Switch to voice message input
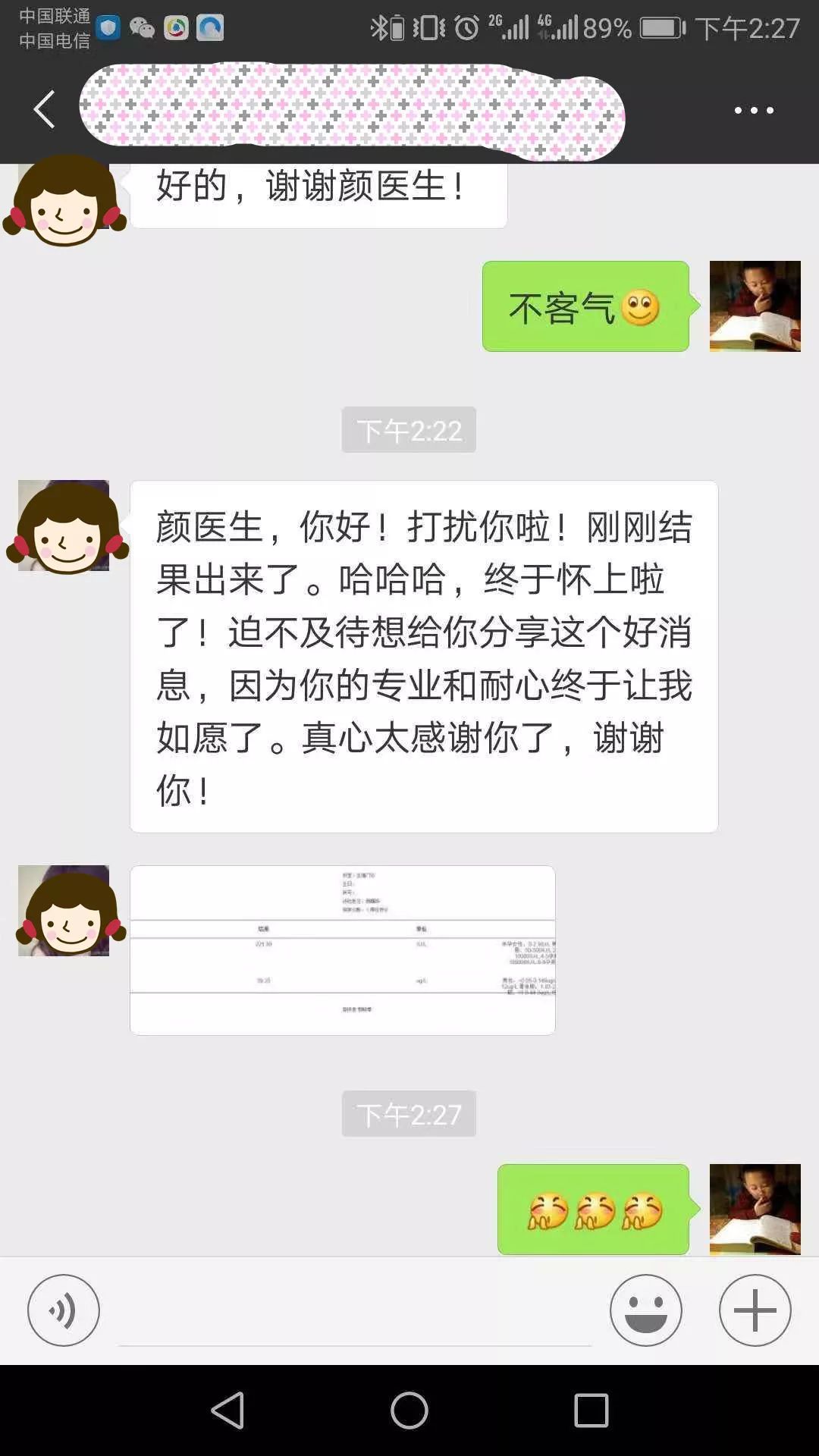Viewport: 819px width, 1456px height. pyautogui.click(x=64, y=1310)
